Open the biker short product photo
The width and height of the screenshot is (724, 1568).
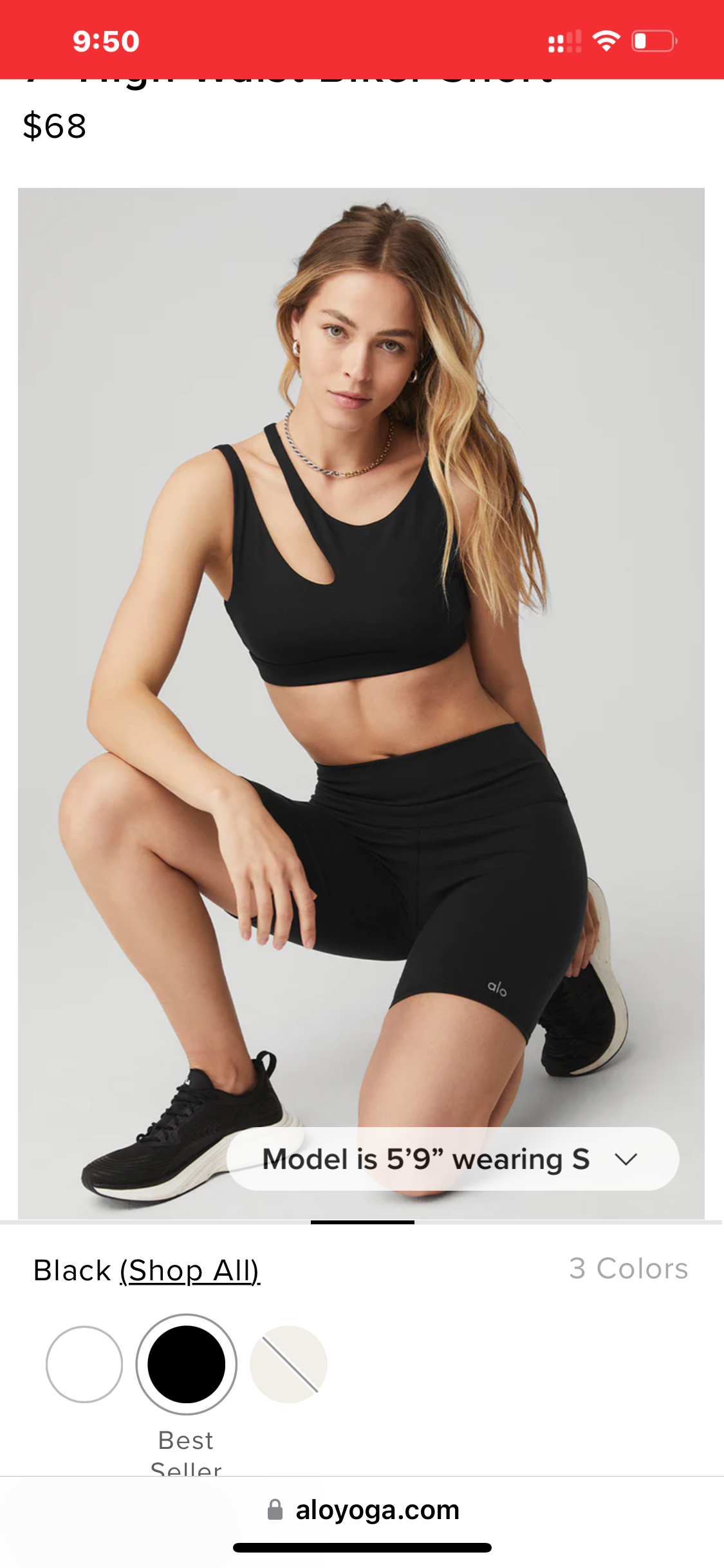(x=360, y=644)
